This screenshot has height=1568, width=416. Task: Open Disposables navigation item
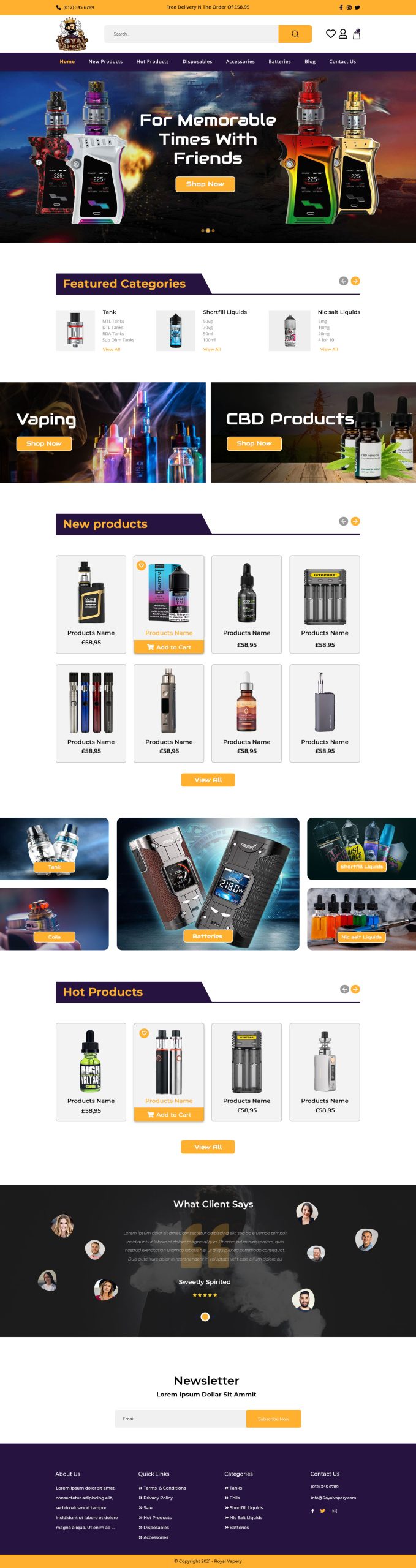point(197,62)
